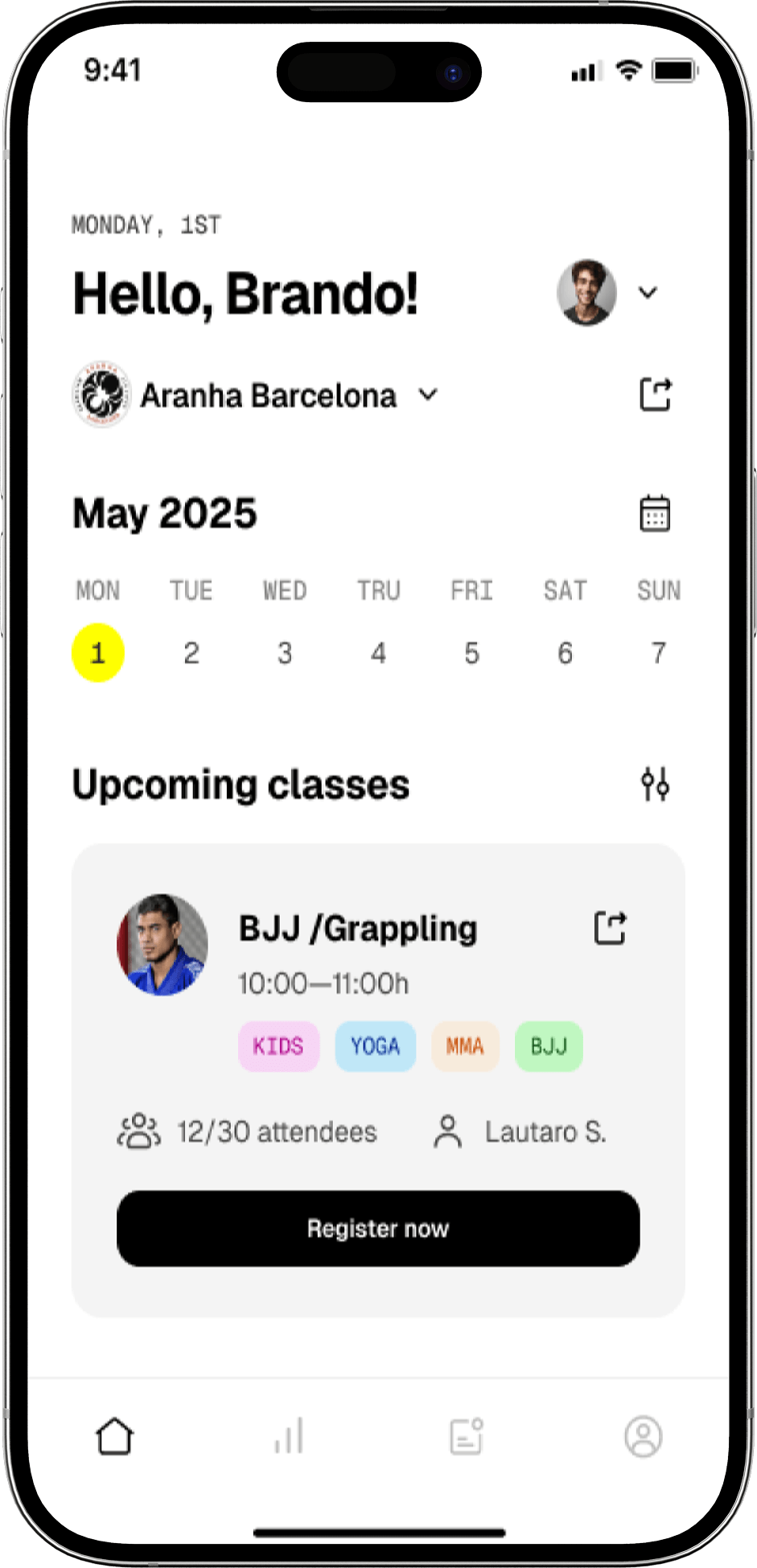Open the May 2025 calendar picker
The height and width of the screenshot is (1568, 757).
655,514
